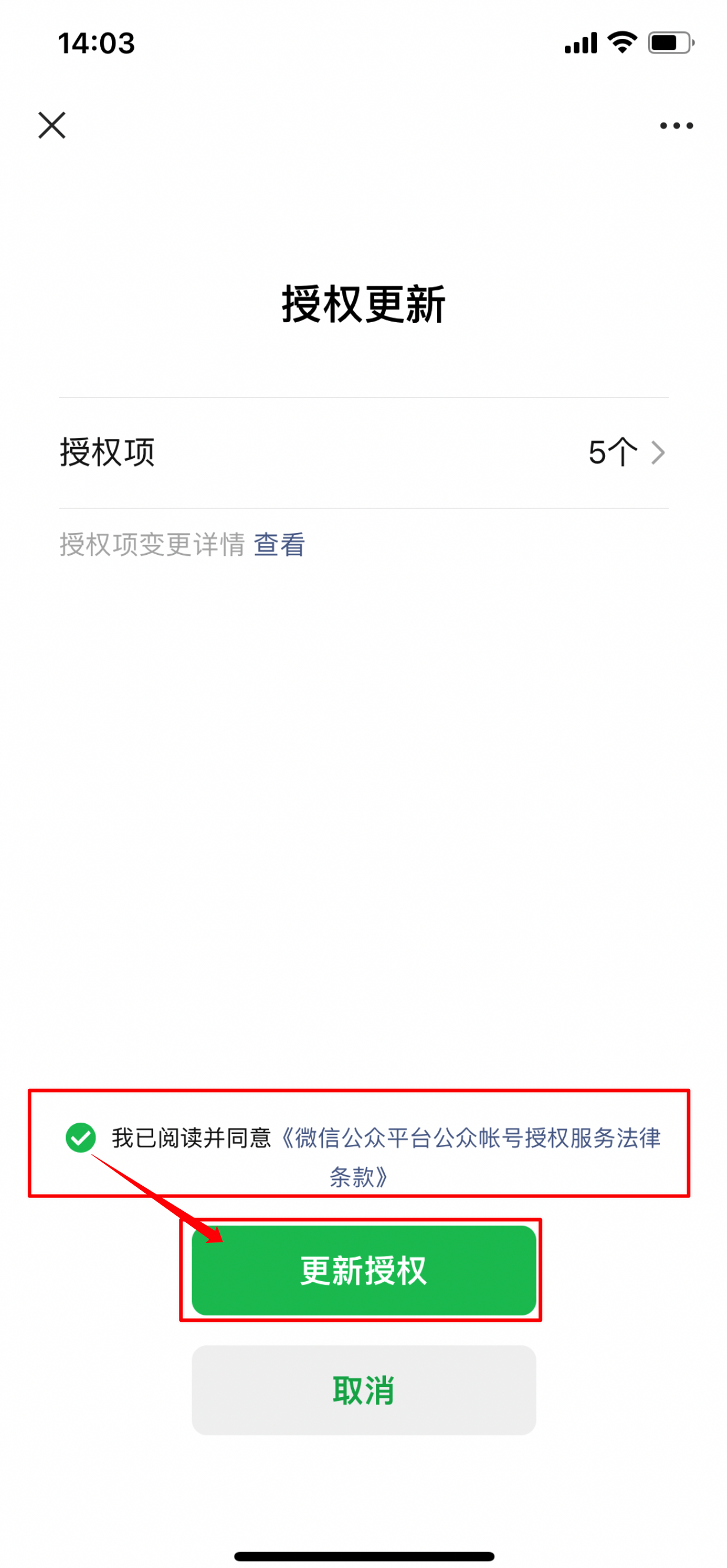Close the authorization page
The height and width of the screenshot is (1568, 727).
pos(52,125)
